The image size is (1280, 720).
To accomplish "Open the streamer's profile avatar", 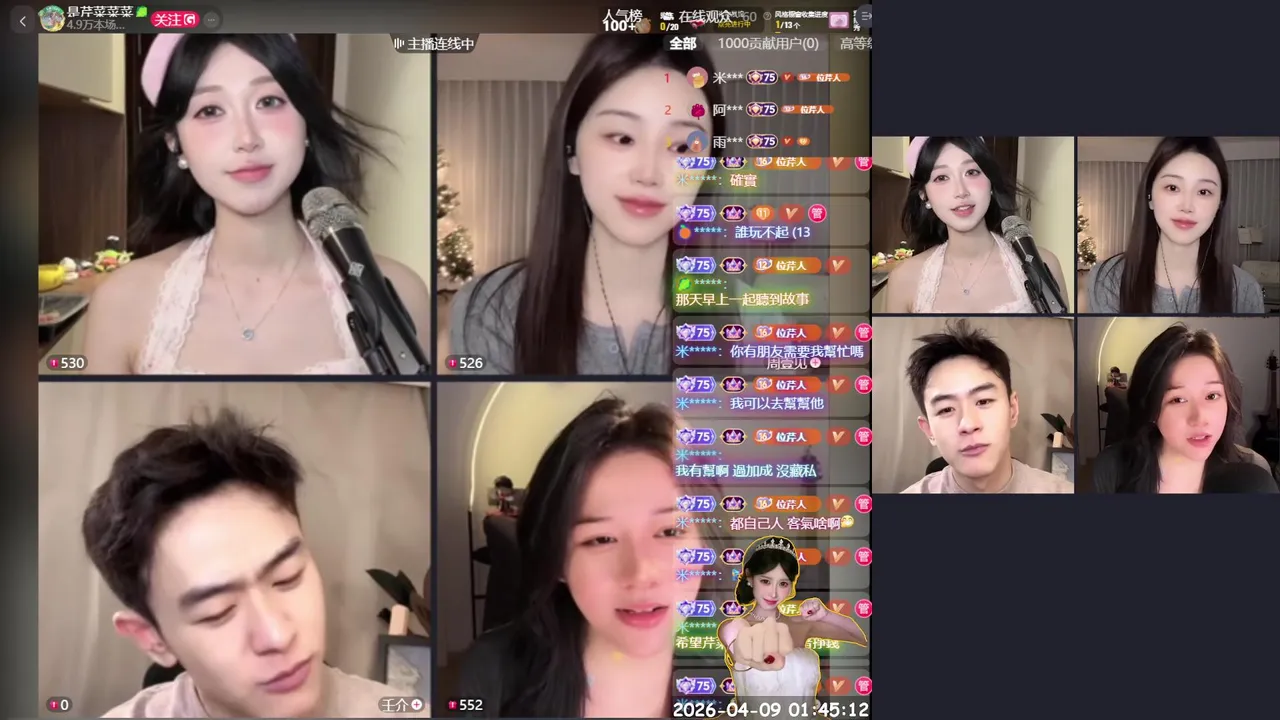I will click(51, 18).
